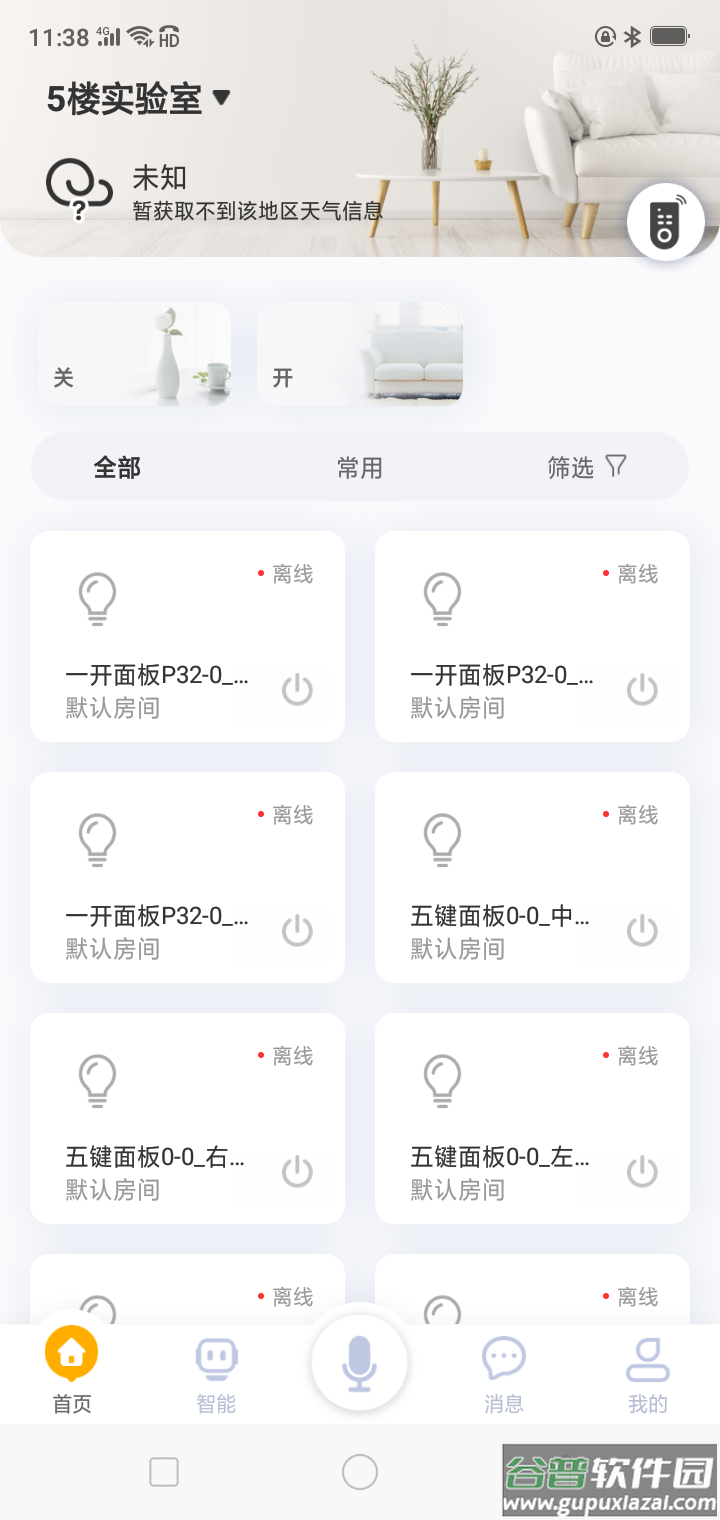The width and height of the screenshot is (720, 1520).
Task: Toggle power on 五键面板0-0_右 device
Action: pyautogui.click(x=296, y=1171)
